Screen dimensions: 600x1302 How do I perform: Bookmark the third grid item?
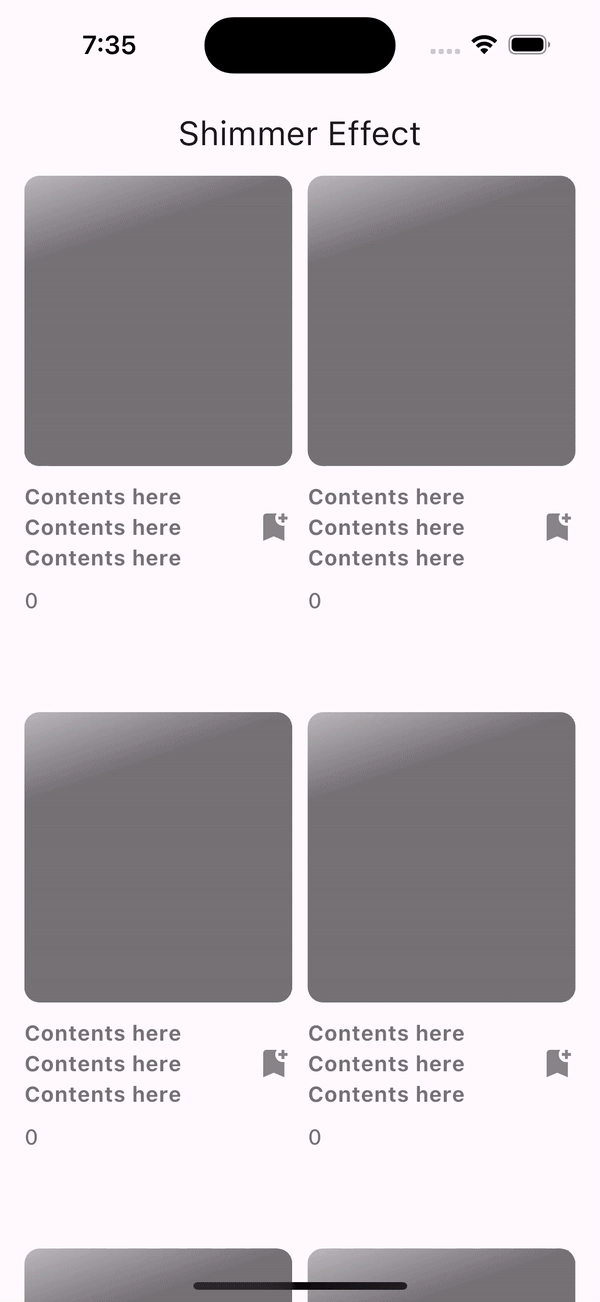[x=274, y=1063]
